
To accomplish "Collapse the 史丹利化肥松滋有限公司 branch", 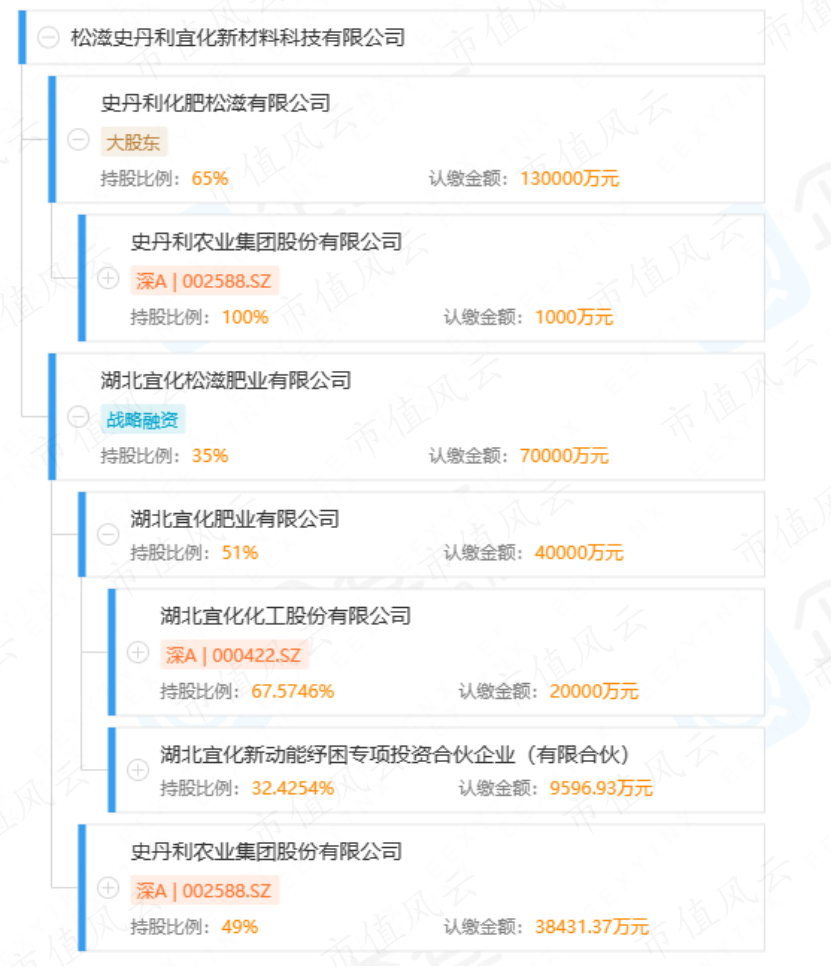I will click(x=78, y=140).
